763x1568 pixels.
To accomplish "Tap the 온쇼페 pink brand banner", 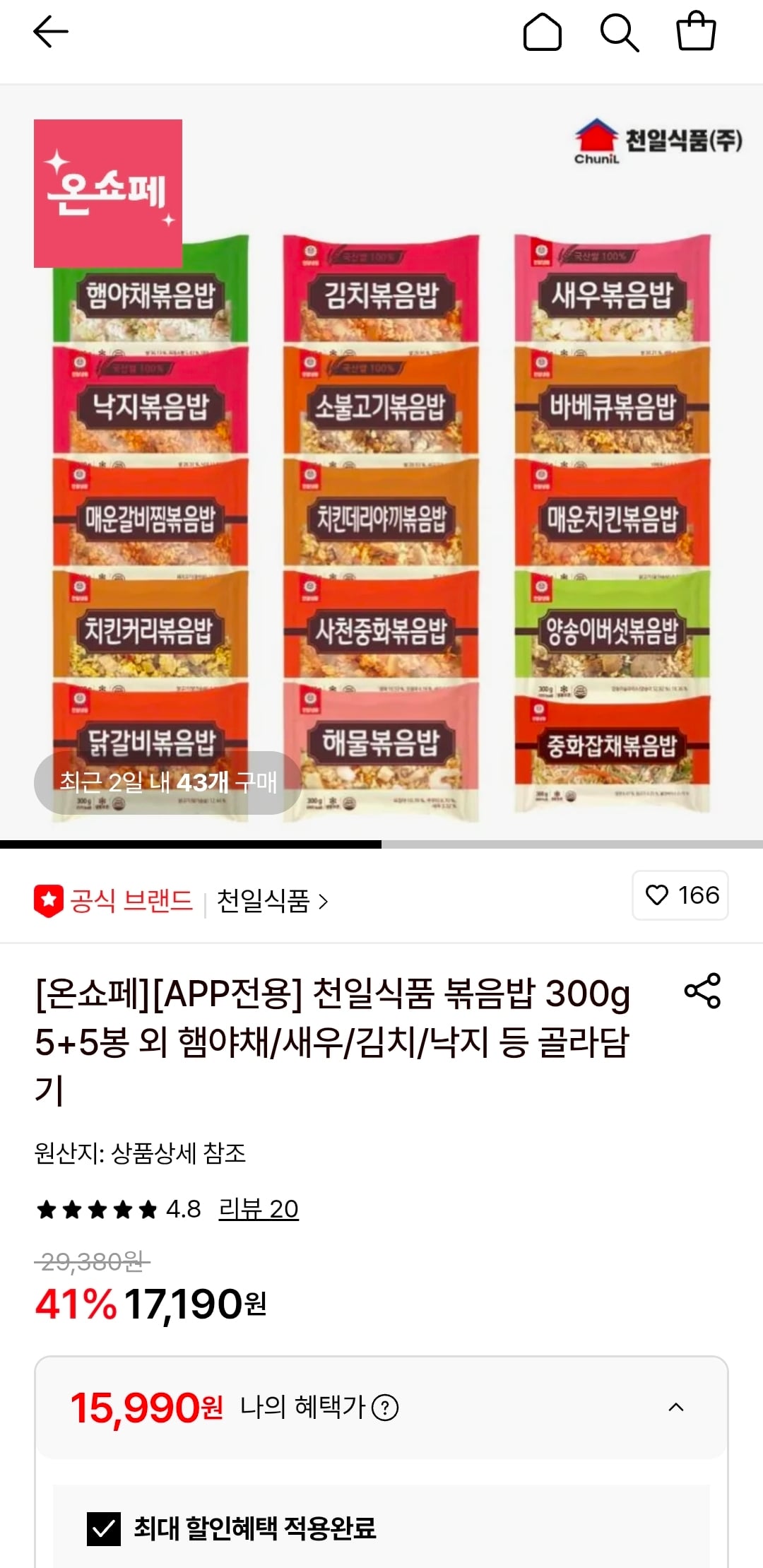I will [x=107, y=194].
